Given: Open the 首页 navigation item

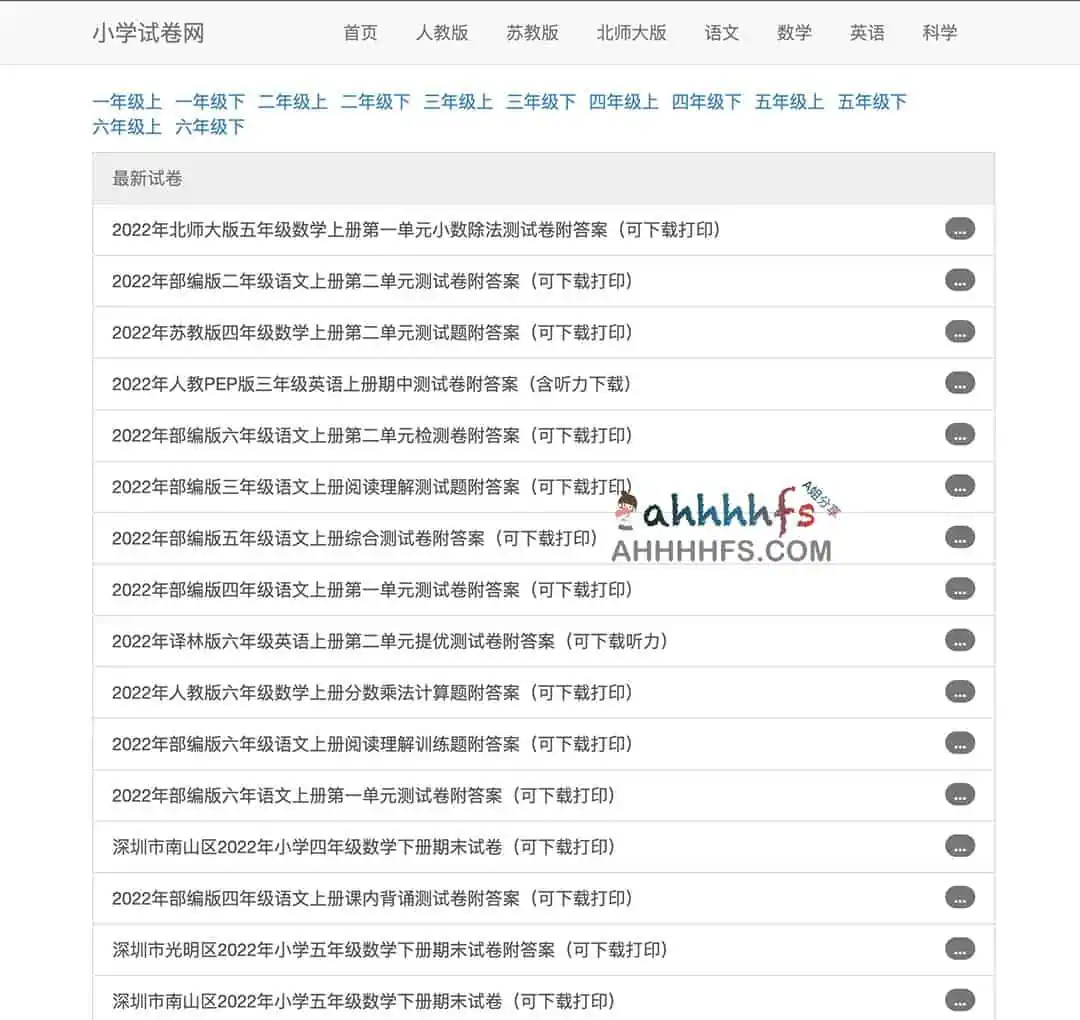Looking at the screenshot, I should click(360, 32).
